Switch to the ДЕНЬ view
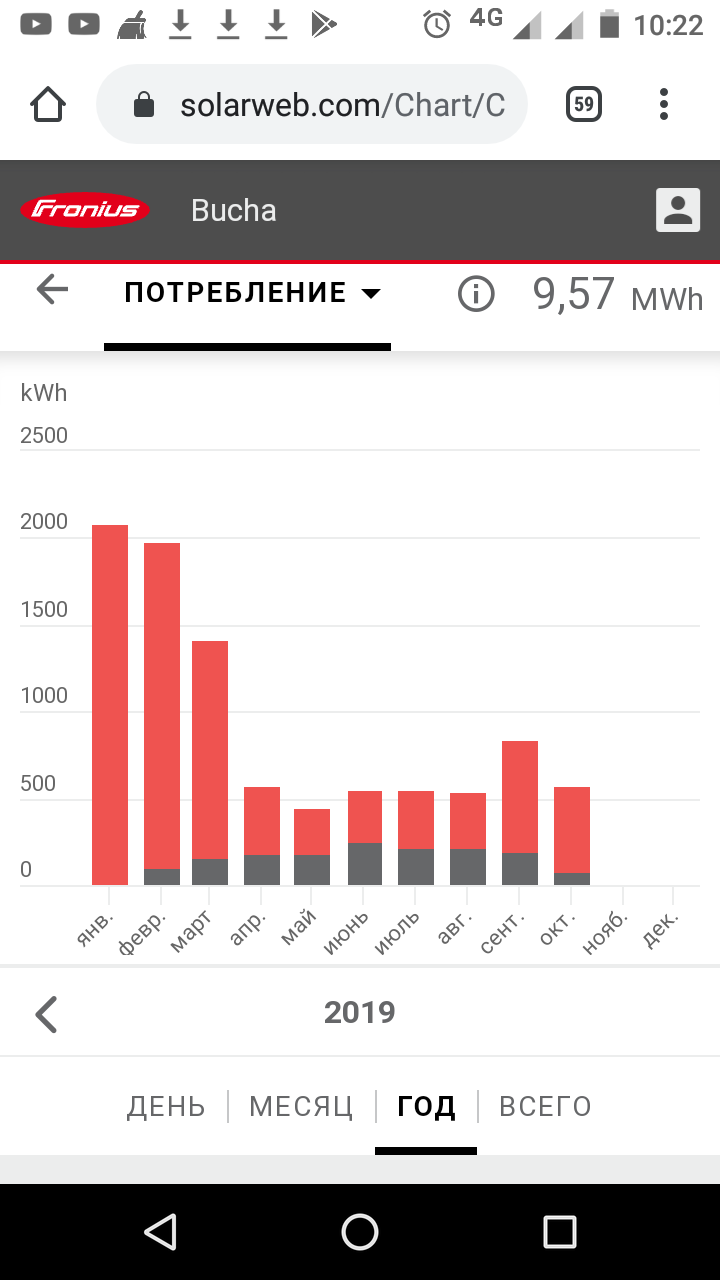Screen dimensions: 720x1280 (x=166, y=1107)
